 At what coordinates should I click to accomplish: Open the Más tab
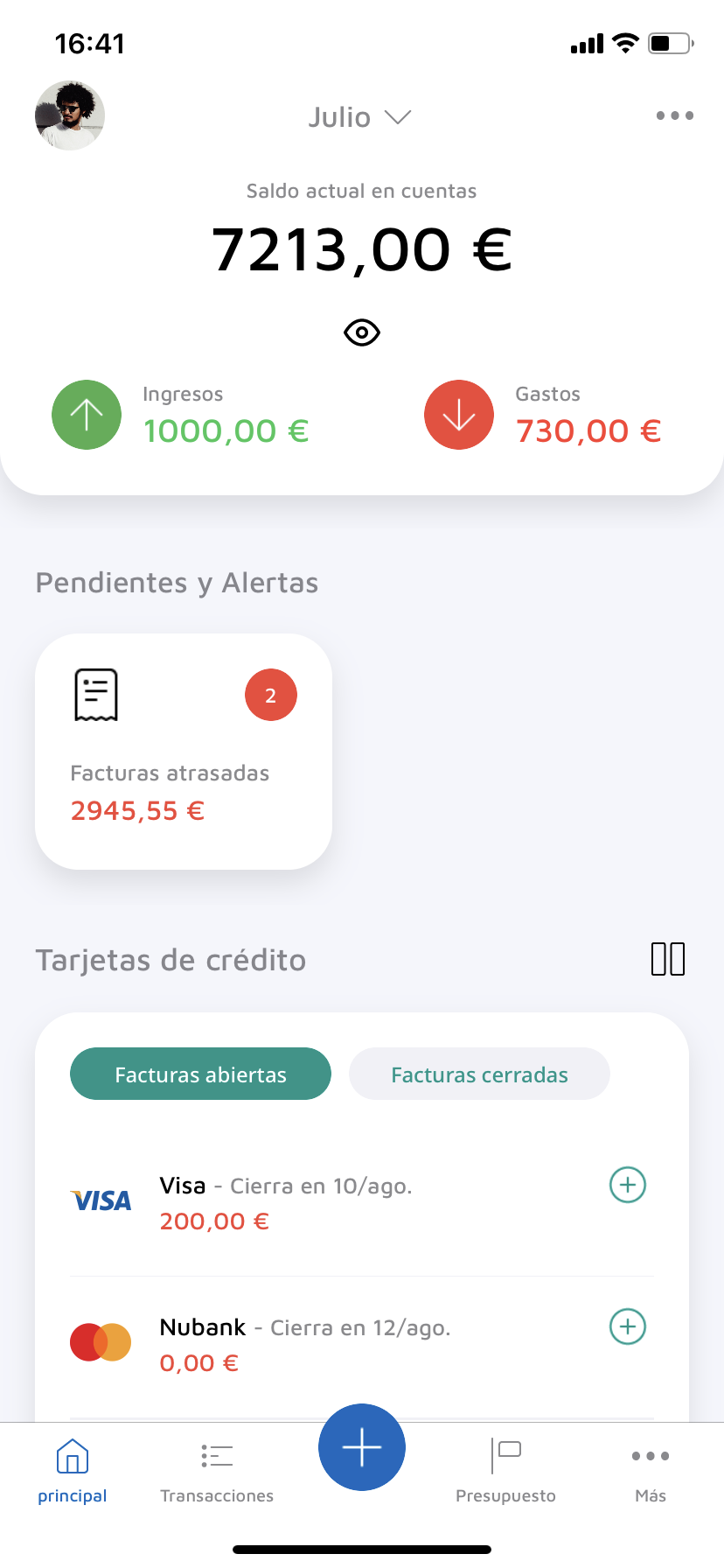click(651, 1472)
